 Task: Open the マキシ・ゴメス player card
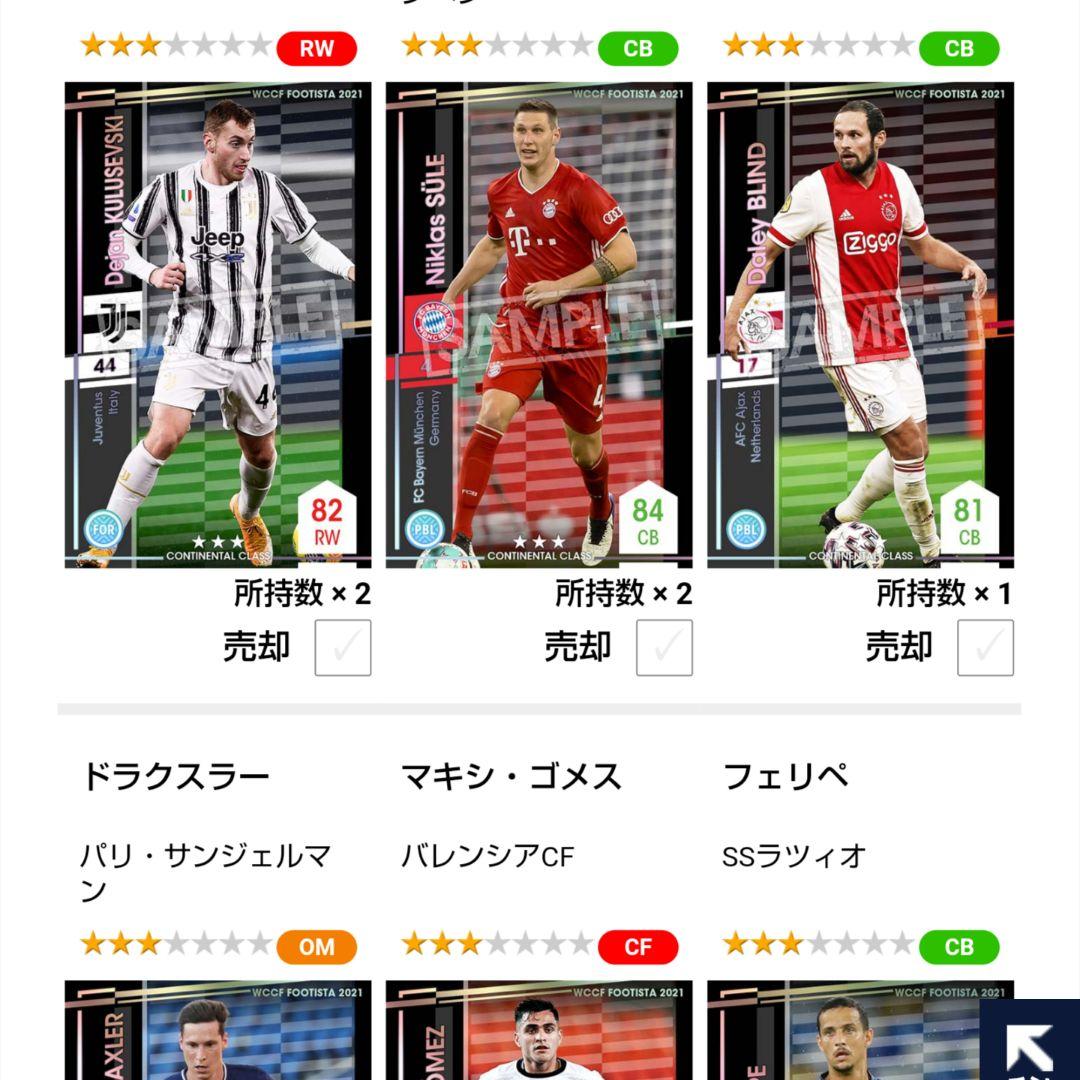(x=538, y=1030)
